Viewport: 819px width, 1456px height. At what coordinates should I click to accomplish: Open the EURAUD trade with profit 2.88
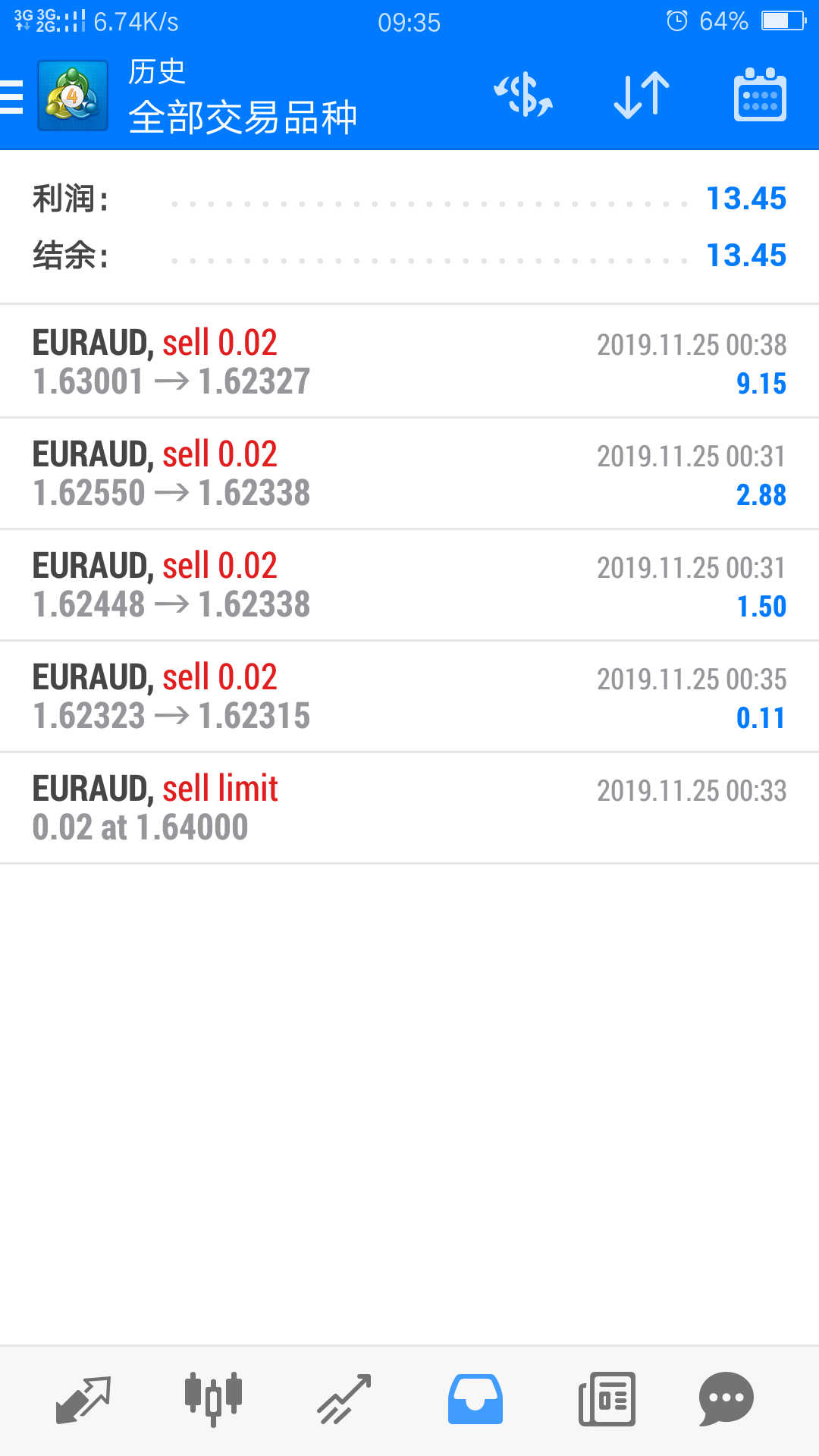click(409, 473)
